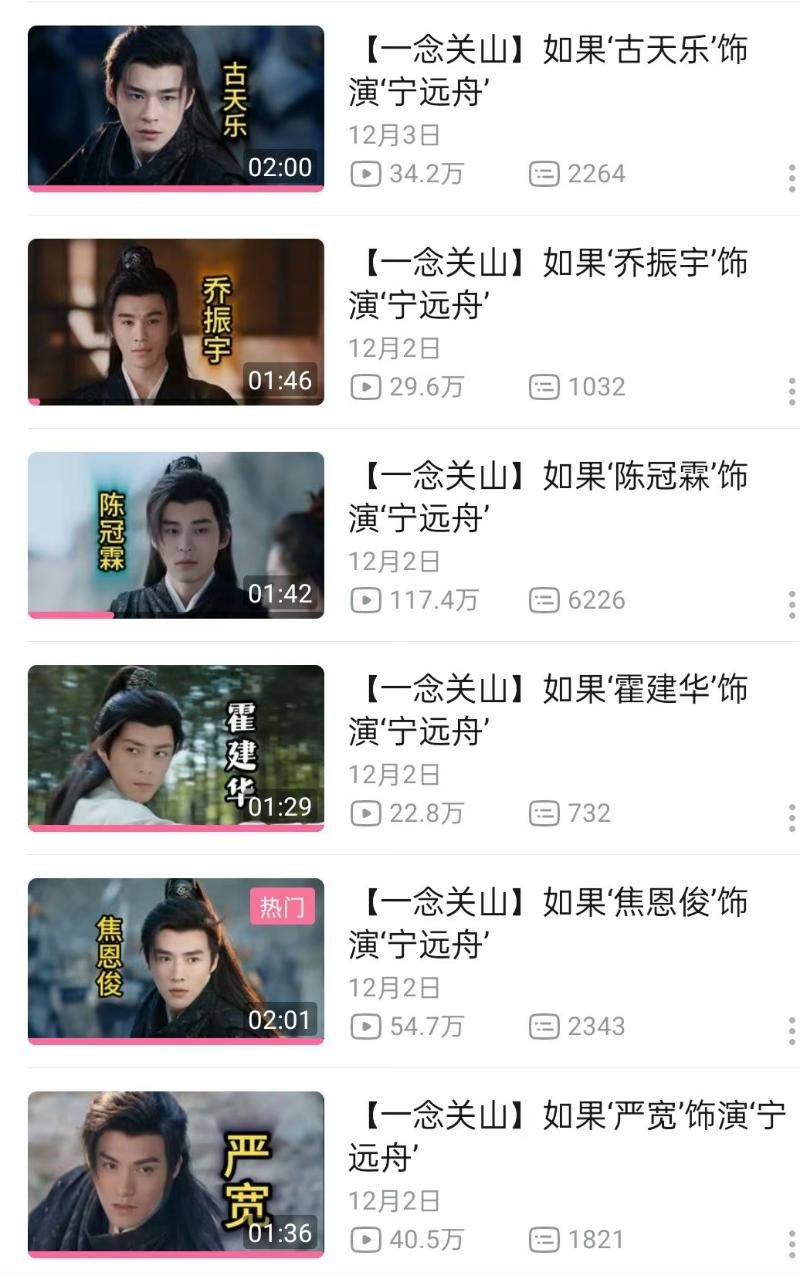Open the hot '焦恩俊' video thumbnail

point(176,960)
